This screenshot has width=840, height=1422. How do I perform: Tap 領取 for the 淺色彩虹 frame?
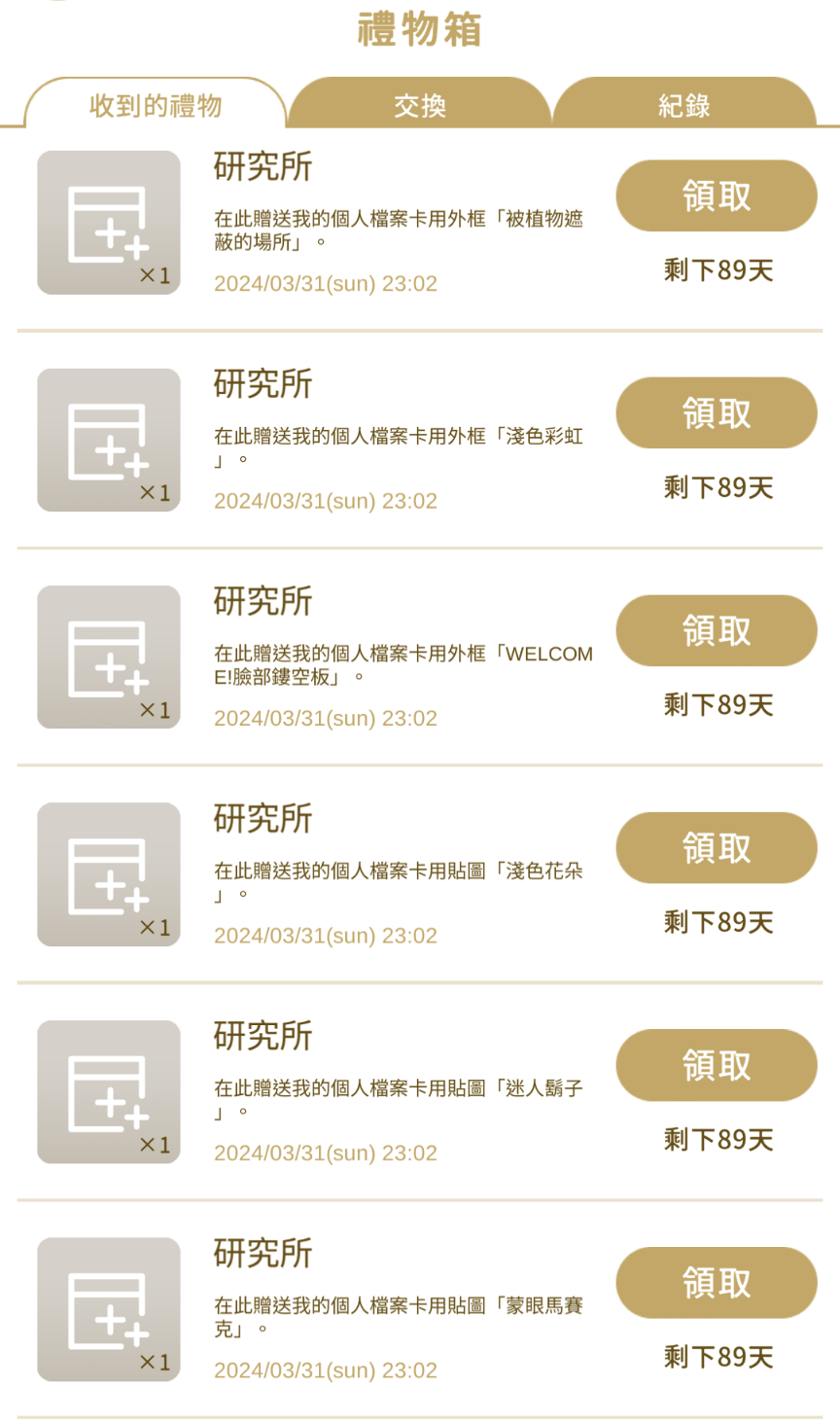point(717,413)
